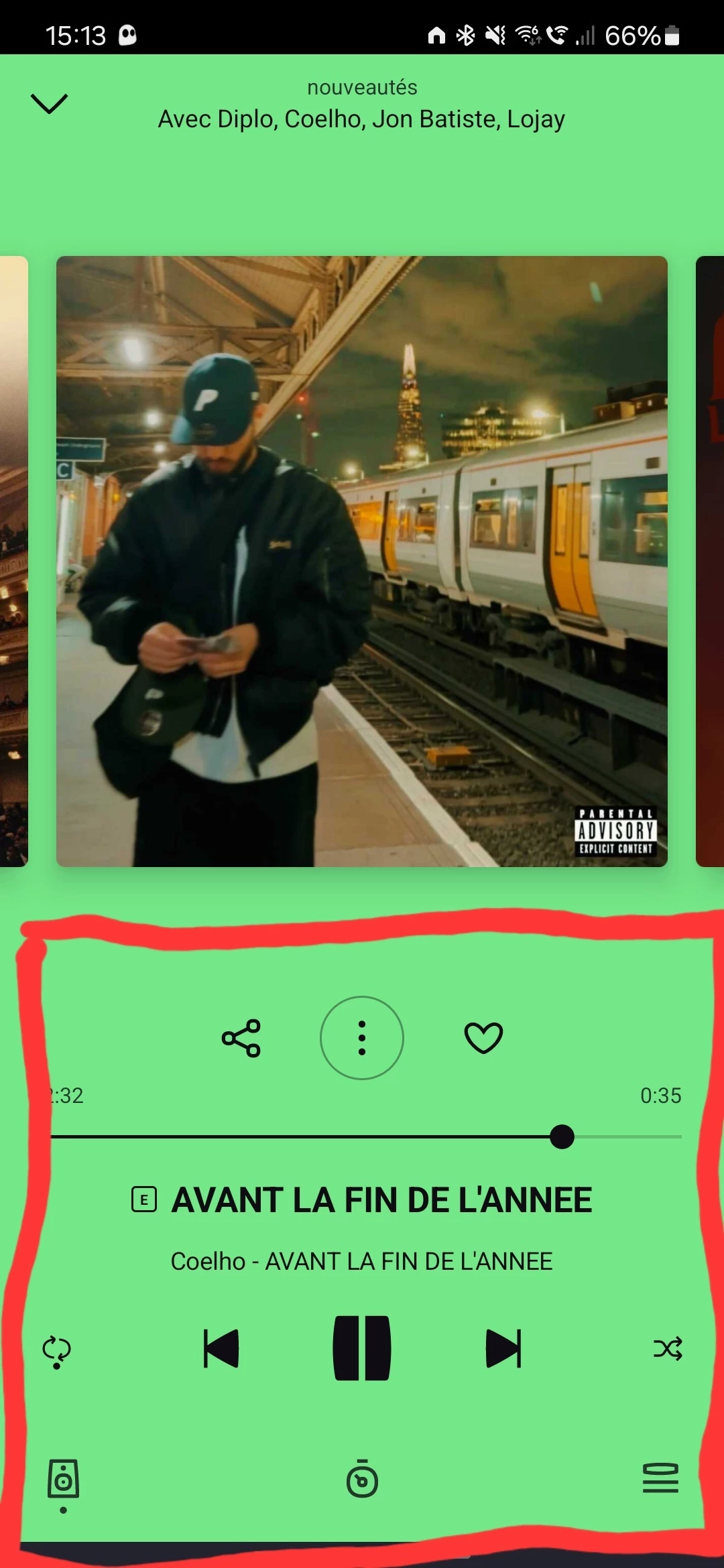Tap the Coelho album cover art
Image resolution: width=724 pixels, height=1568 pixels.
(362, 562)
